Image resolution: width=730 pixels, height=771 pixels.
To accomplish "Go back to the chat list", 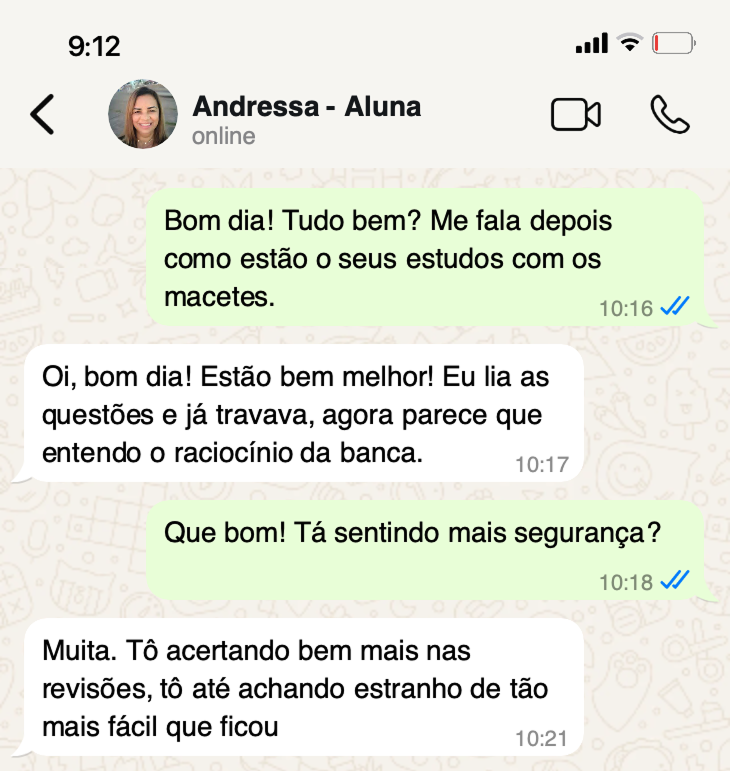I will pyautogui.click(x=42, y=115).
